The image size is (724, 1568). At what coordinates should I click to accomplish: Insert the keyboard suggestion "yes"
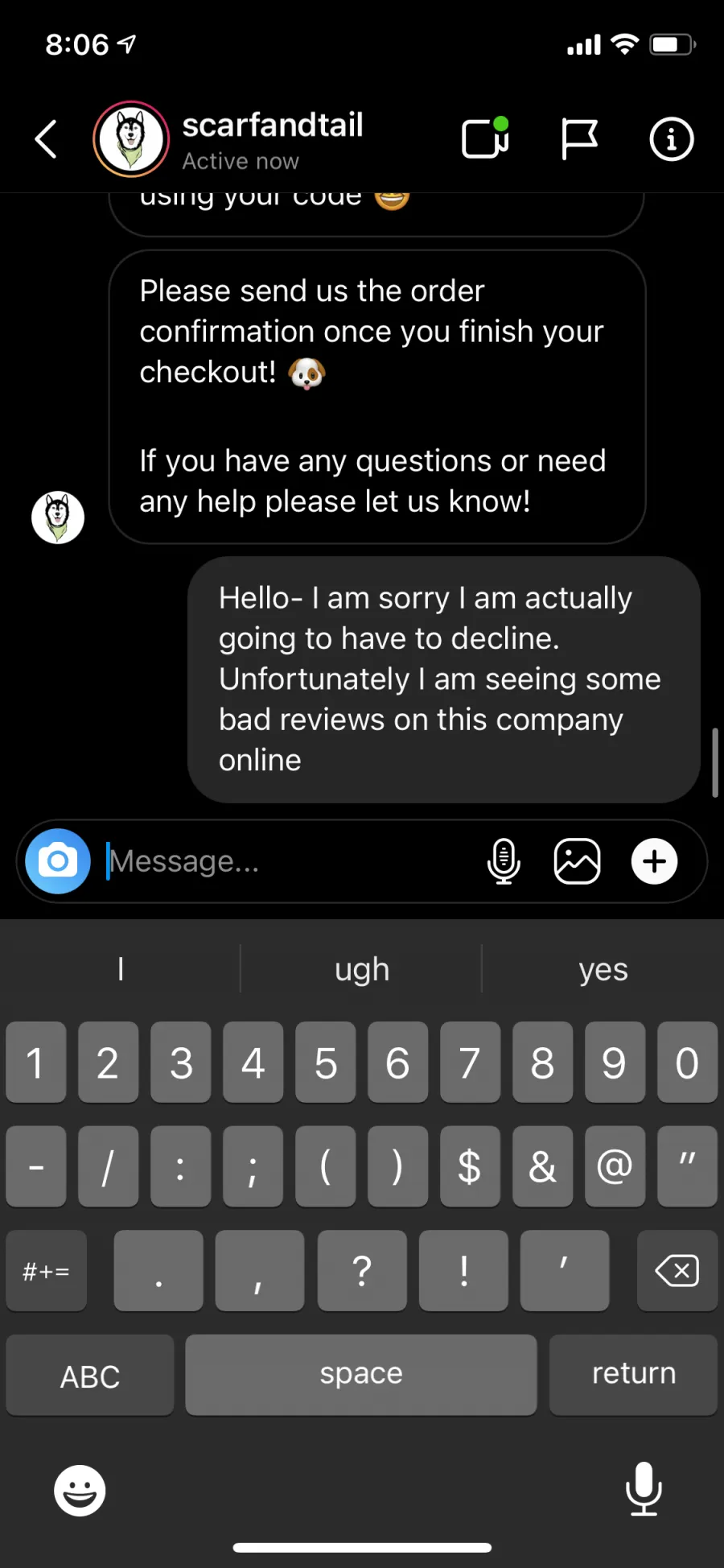click(603, 969)
